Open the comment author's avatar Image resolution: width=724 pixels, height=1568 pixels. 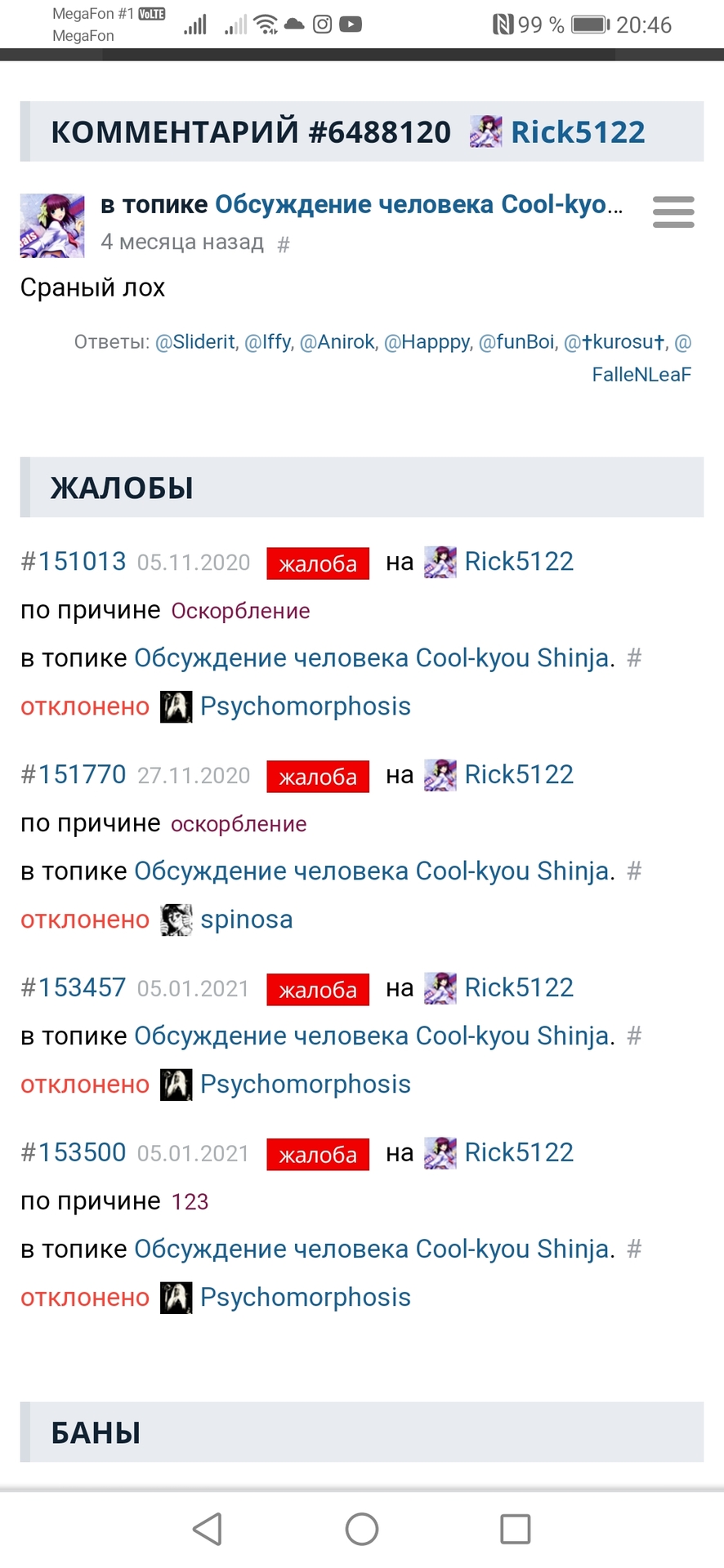pos(52,226)
